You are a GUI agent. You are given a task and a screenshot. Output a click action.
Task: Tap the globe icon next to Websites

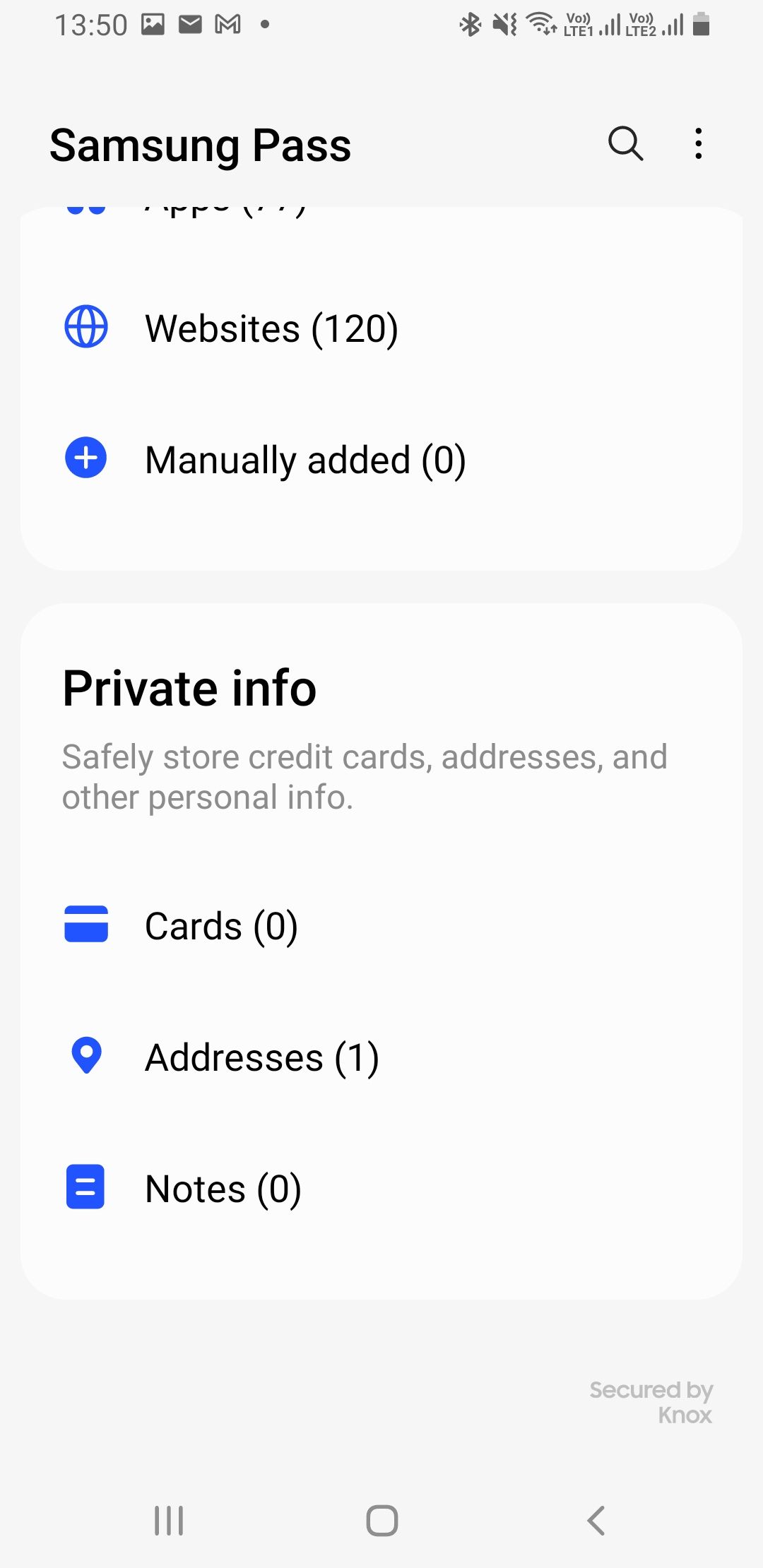click(85, 326)
